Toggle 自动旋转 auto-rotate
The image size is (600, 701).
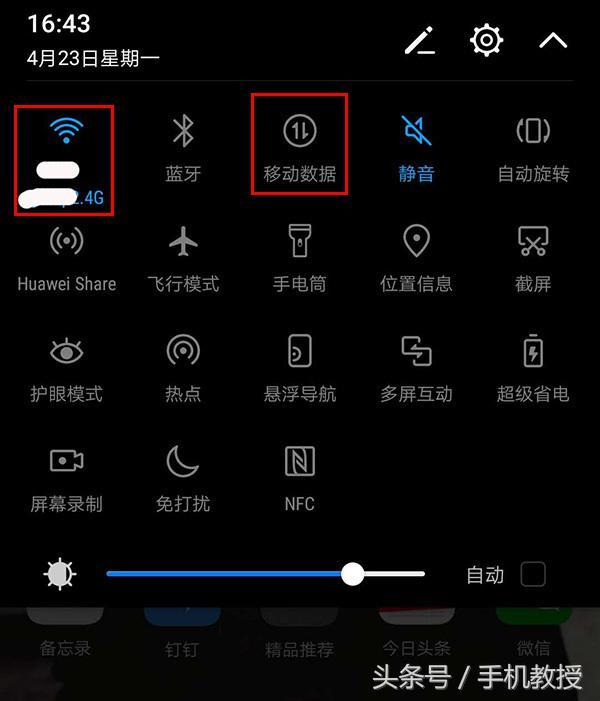pos(533,132)
